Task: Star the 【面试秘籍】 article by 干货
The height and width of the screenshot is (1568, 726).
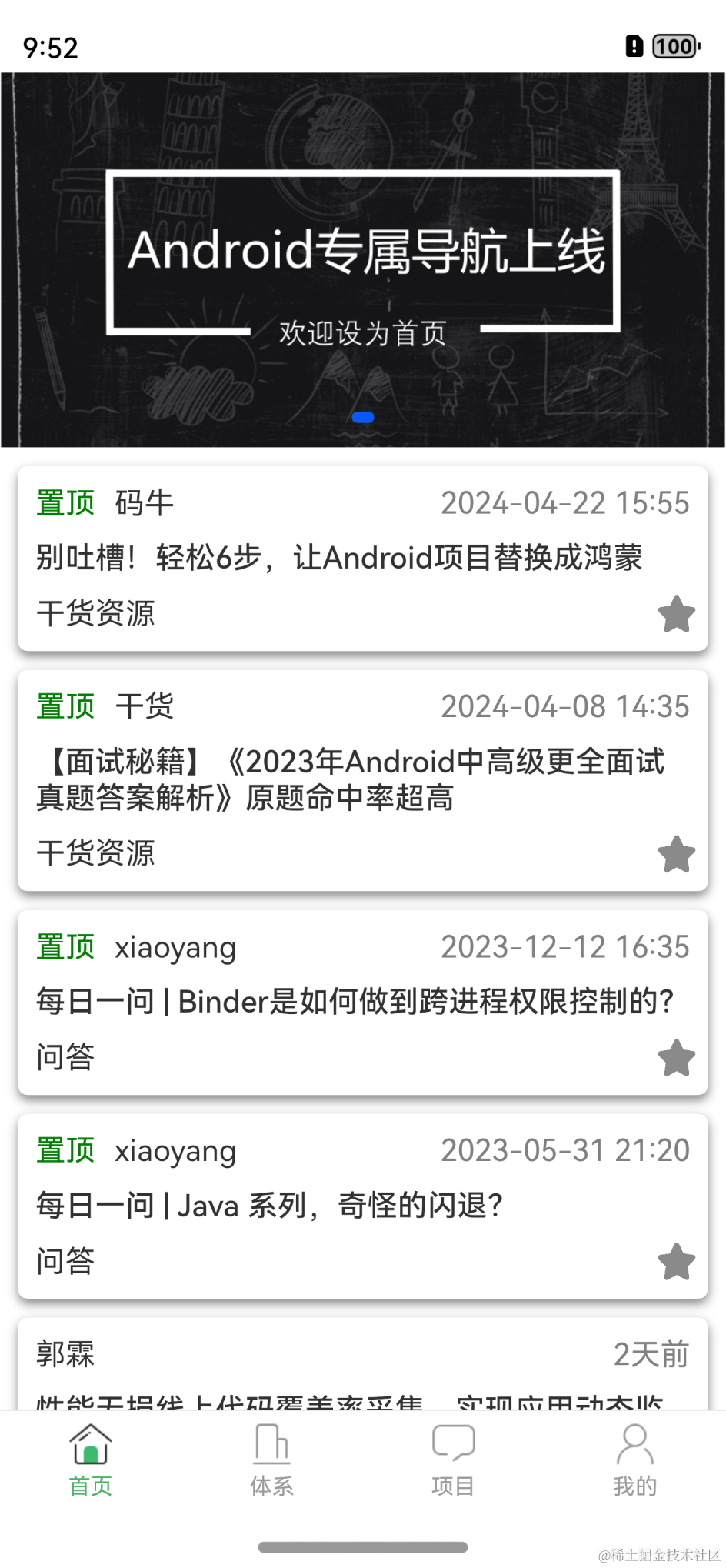Action: coord(676,854)
